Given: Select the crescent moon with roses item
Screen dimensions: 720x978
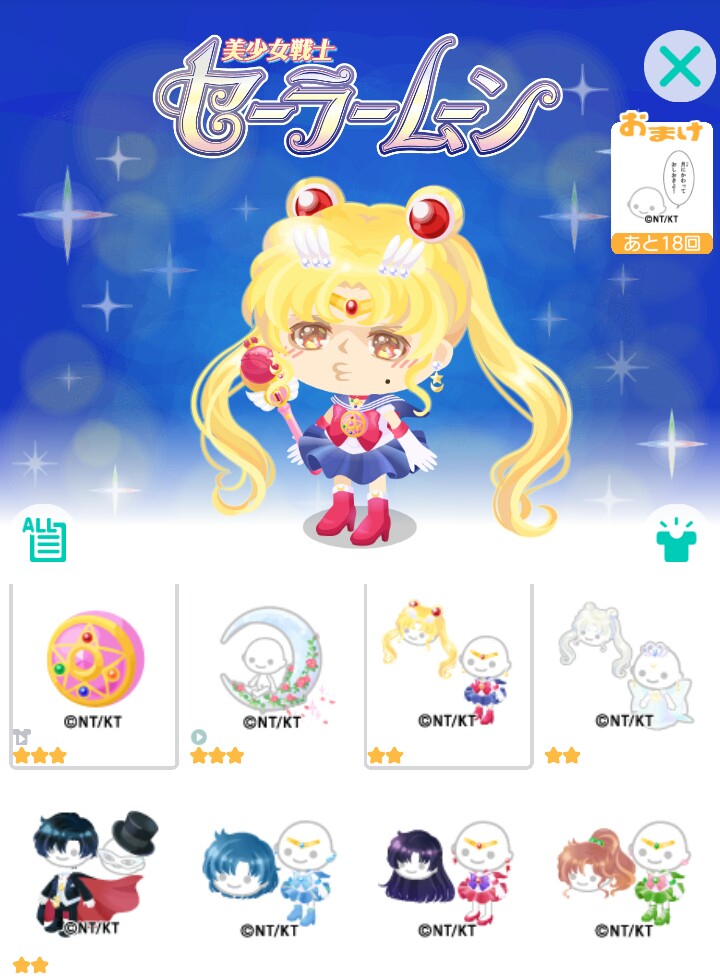Looking at the screenshot, I should 271,676.
